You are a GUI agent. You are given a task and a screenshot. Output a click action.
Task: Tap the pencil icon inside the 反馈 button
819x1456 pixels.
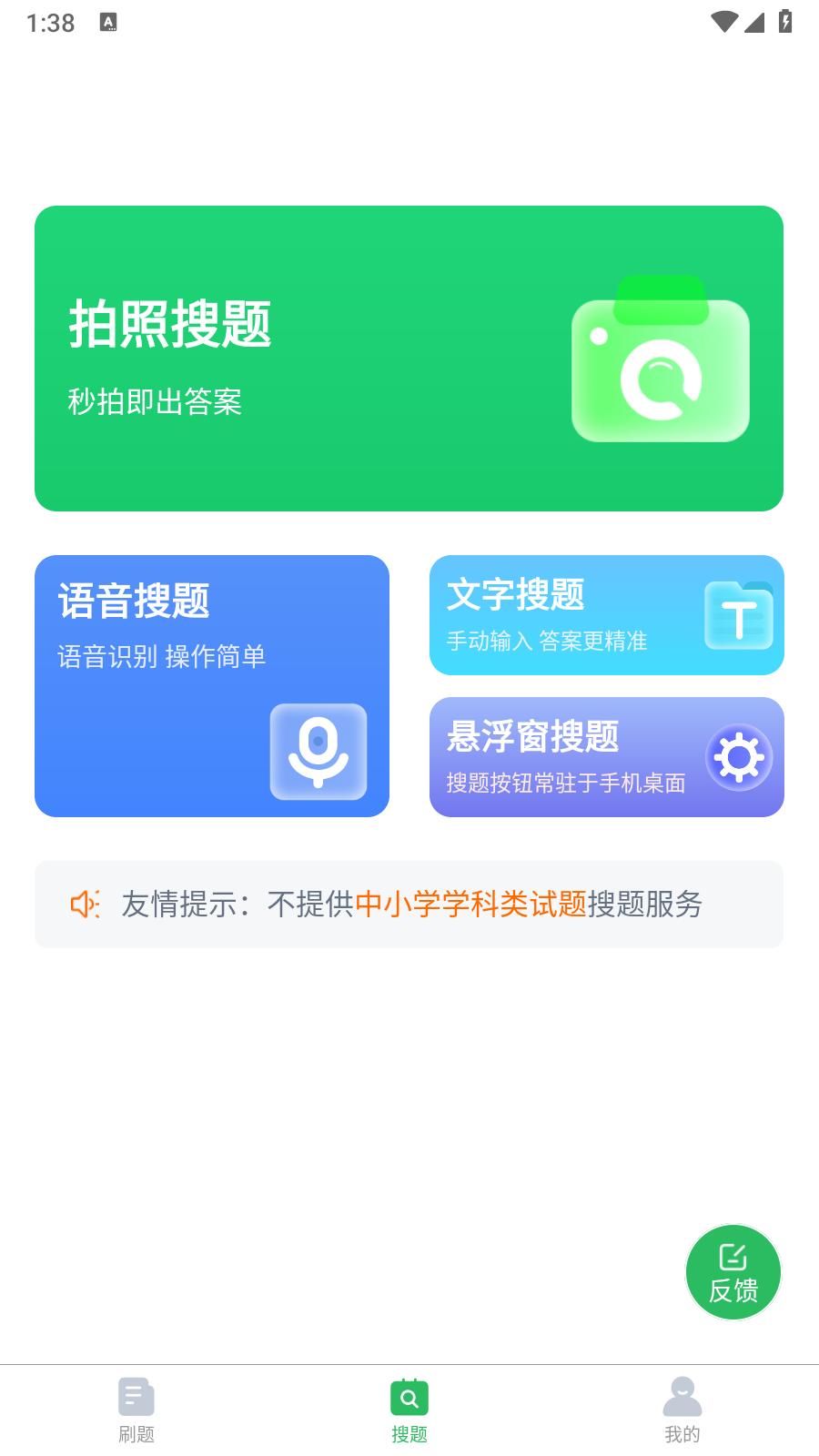coord(733,1257)
